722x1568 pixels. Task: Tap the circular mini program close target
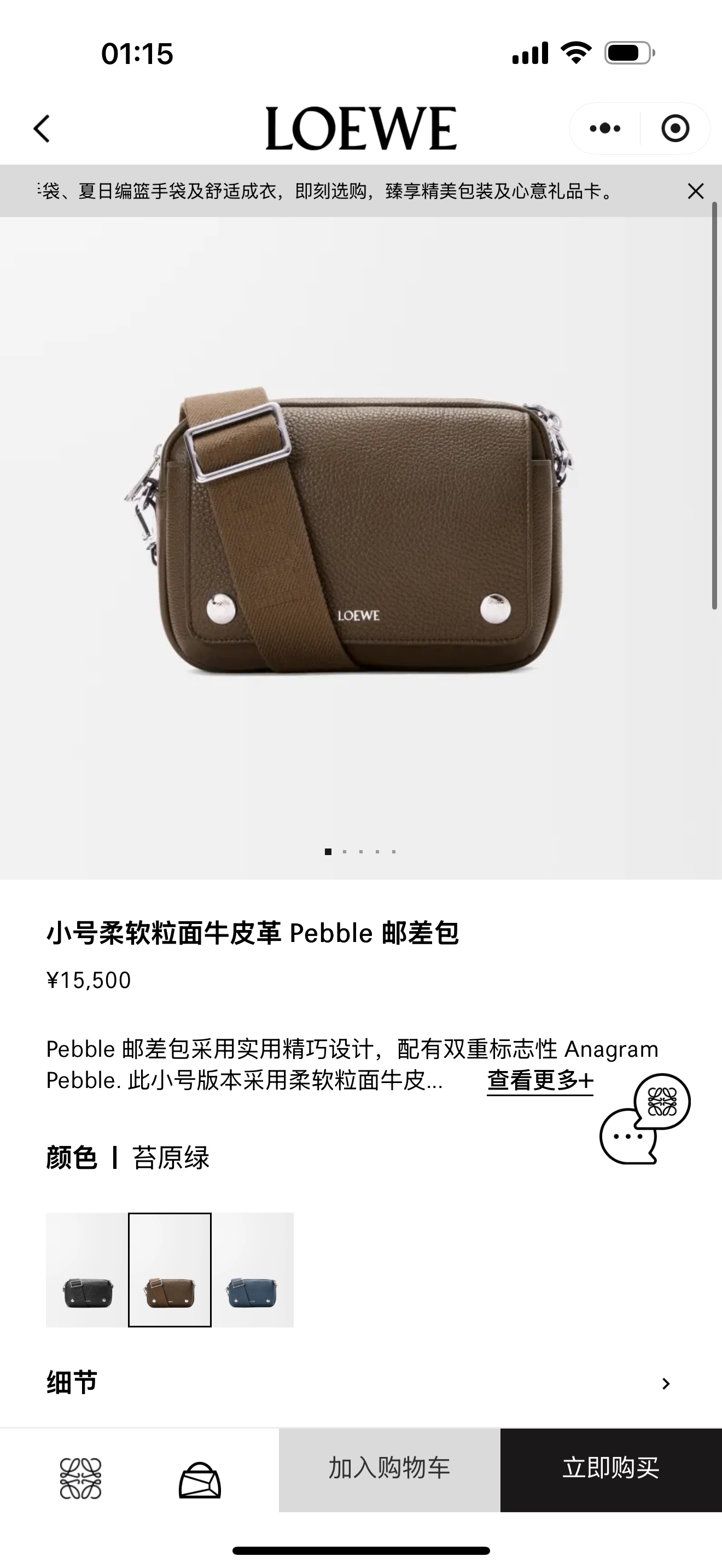point(676,128)
